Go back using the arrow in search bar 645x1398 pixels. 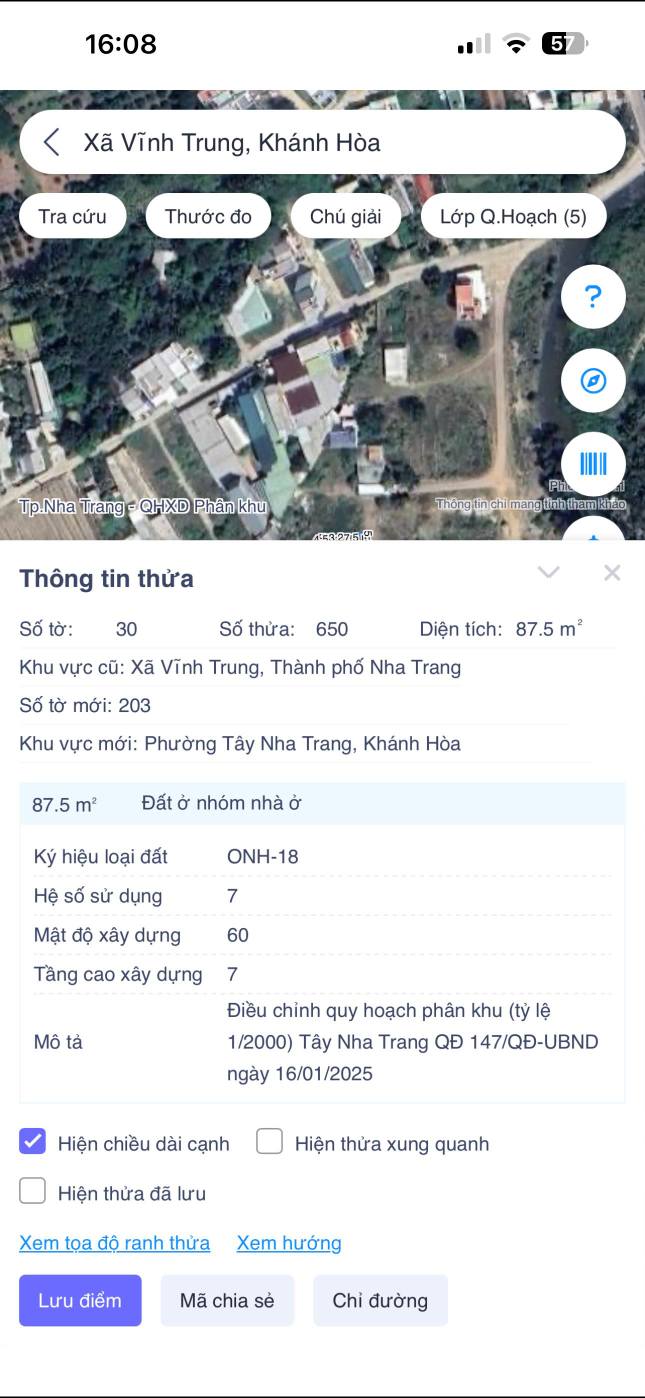point(52,142)
